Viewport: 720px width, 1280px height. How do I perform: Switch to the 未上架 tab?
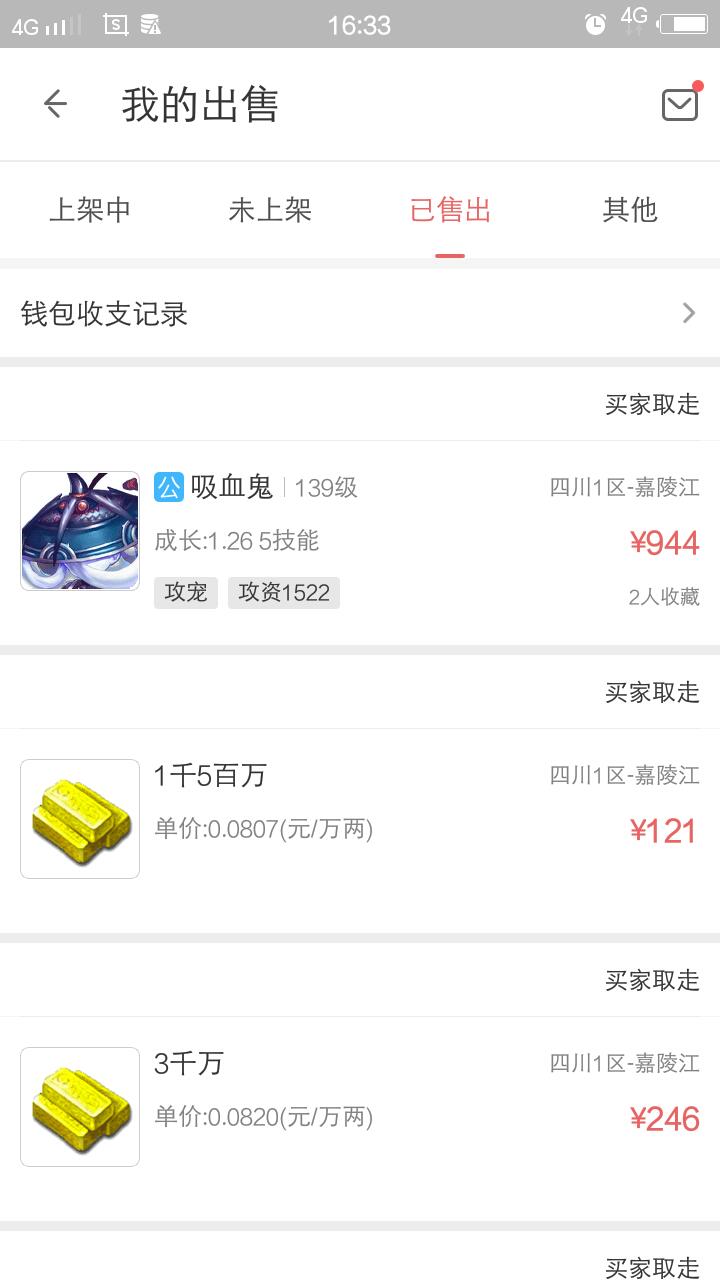coord(270,210)
